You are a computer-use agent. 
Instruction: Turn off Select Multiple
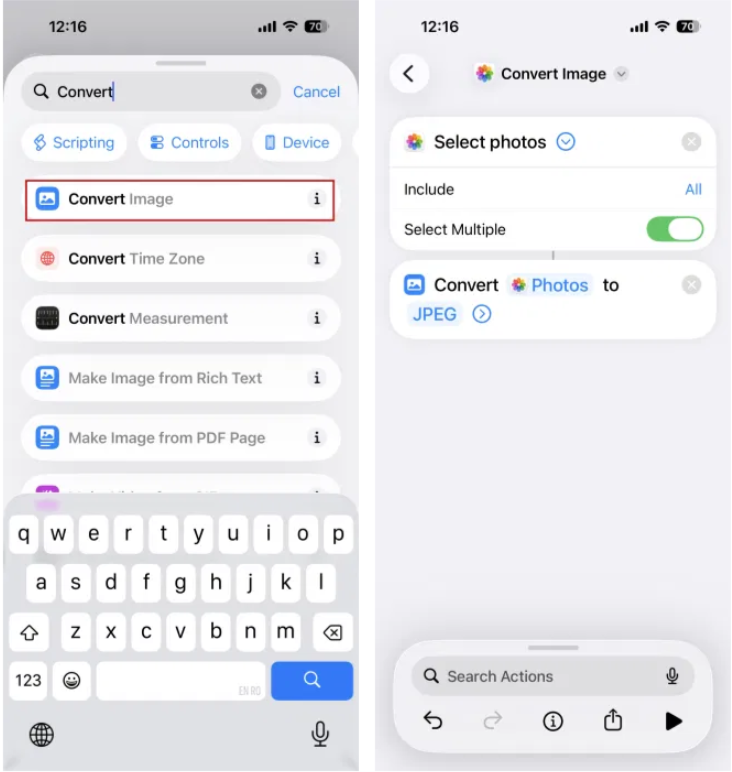[675, 229]
